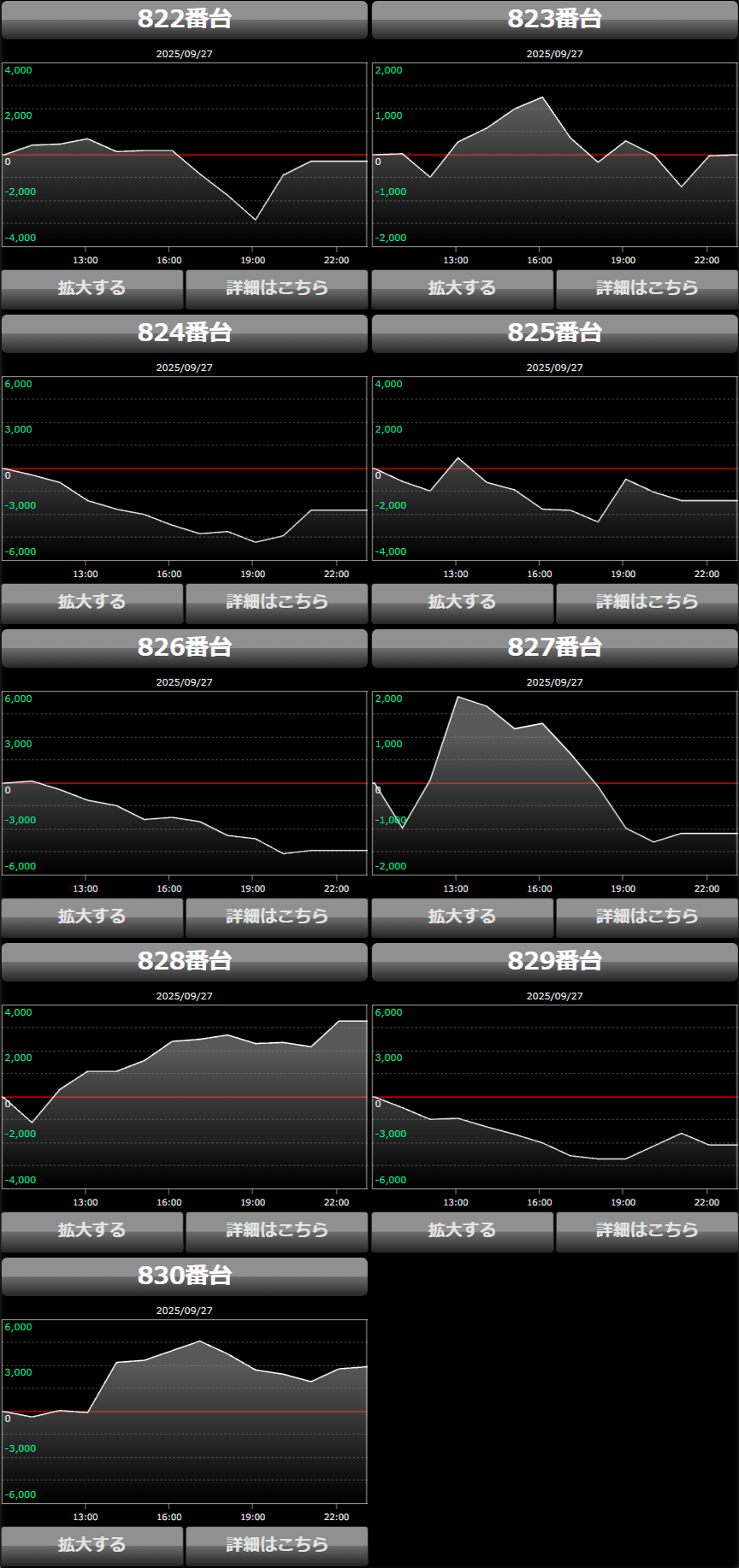
Task: View 詳細はこちら for 823番台
Action: click(x=647, y=289)
